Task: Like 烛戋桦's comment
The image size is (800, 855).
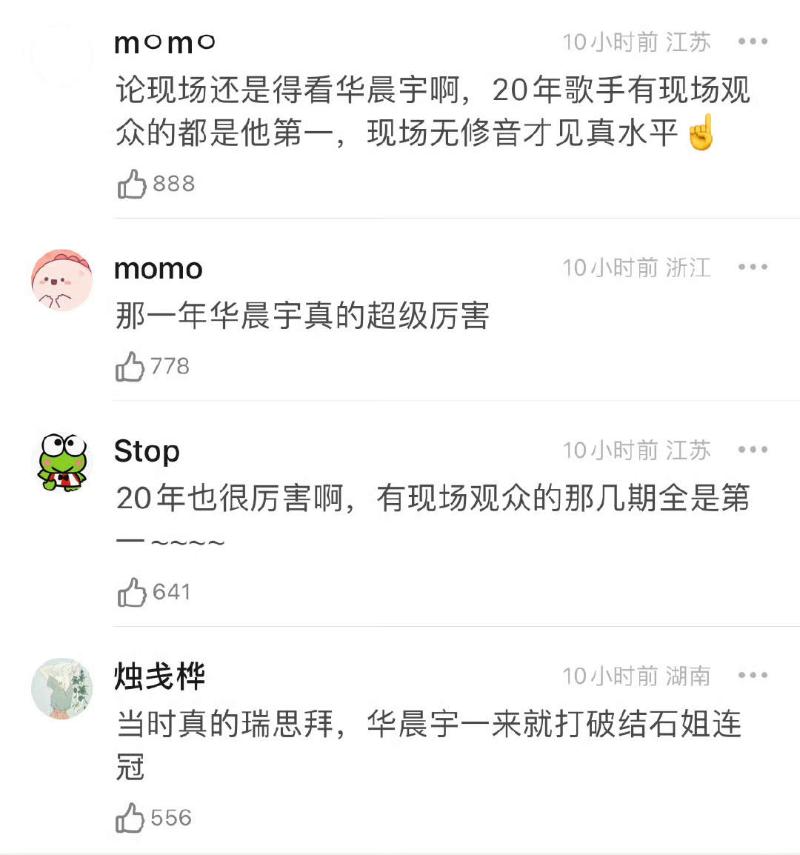Action: click(x=131, y=819)
